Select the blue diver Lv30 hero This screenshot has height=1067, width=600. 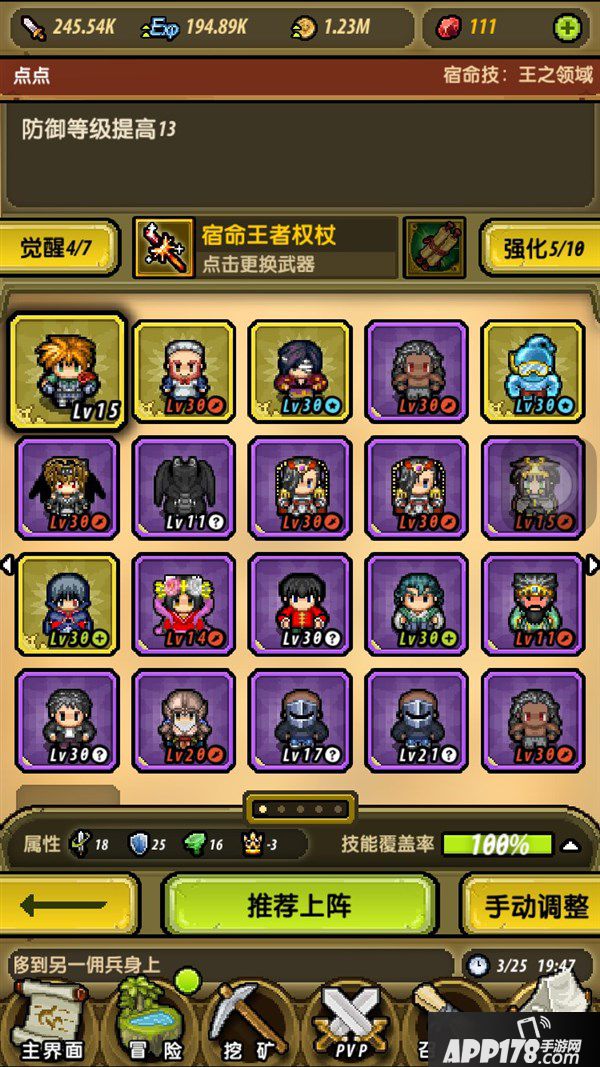[x=533, y=372]
